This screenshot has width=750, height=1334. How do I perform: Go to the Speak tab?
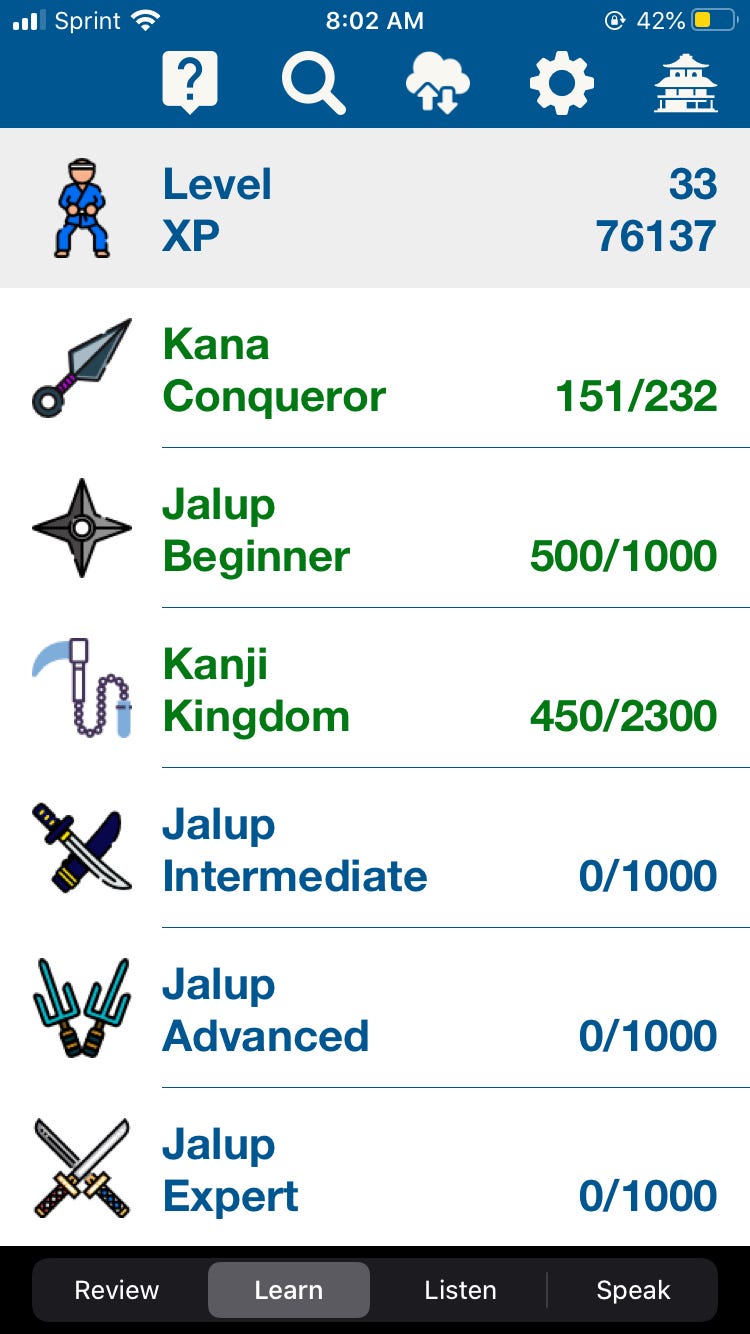pyautogui.click(x=633, y=1290)
